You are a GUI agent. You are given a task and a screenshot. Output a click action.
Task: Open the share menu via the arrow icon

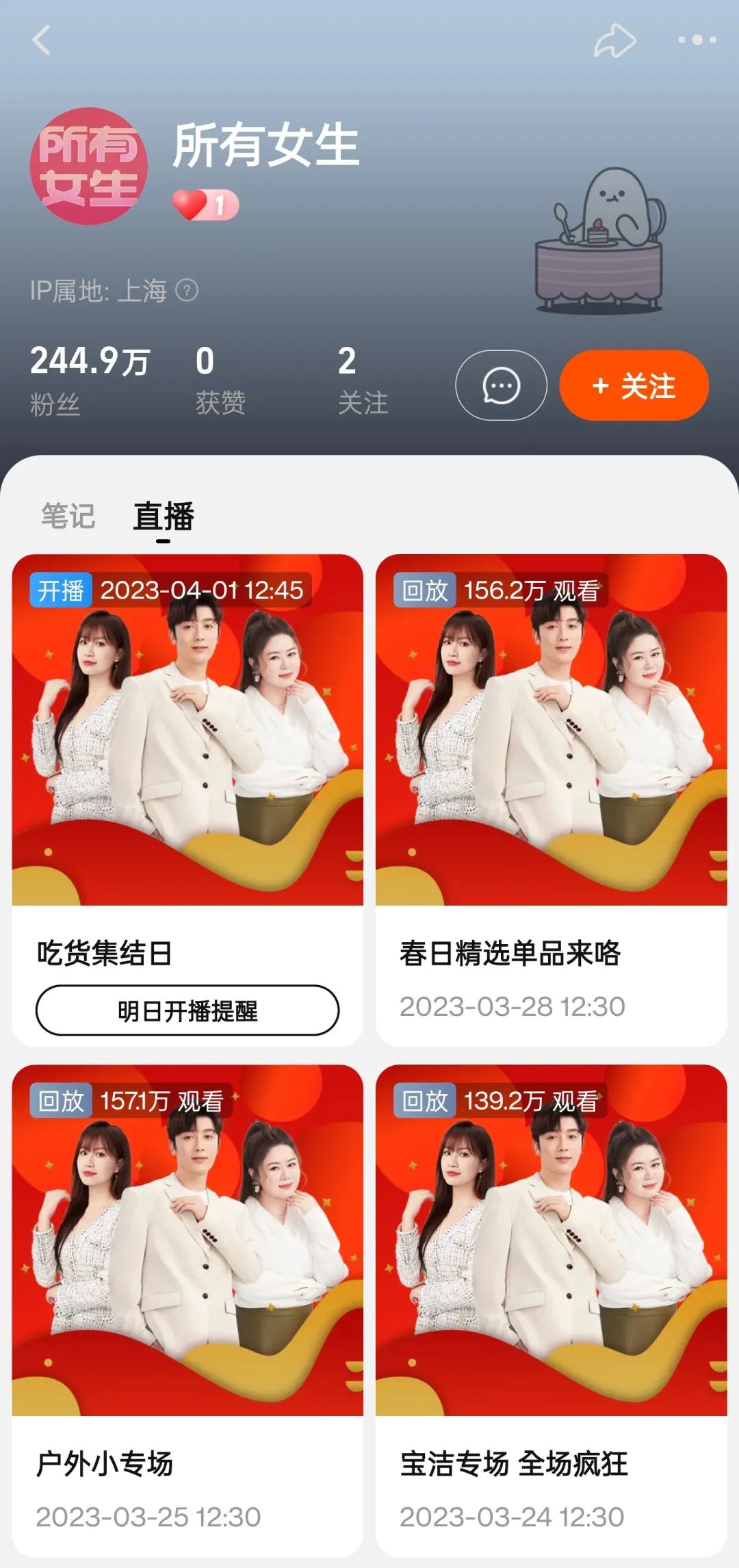(614, 40)
